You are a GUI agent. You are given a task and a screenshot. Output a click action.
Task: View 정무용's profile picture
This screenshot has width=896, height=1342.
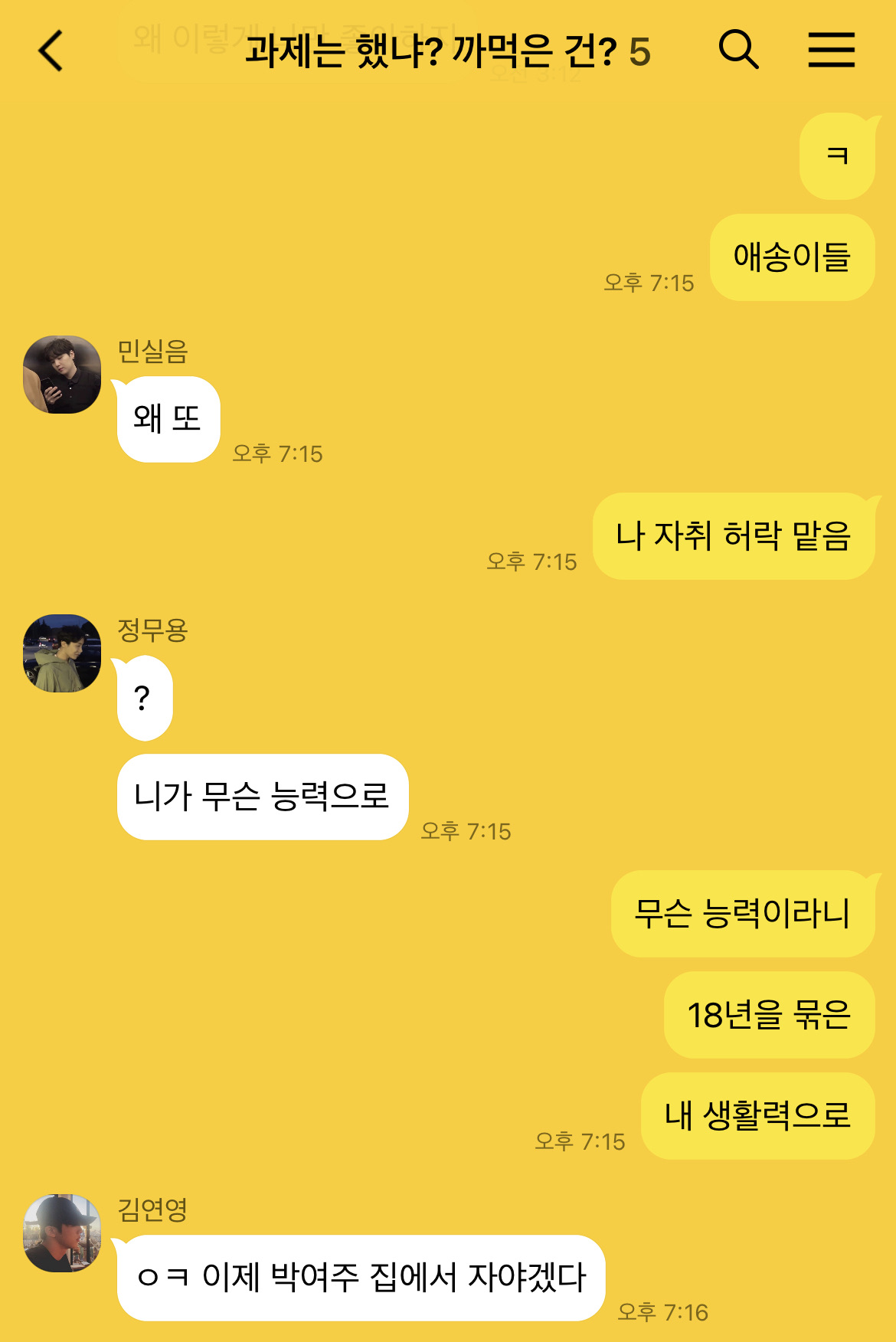click(x=62, y=653)
